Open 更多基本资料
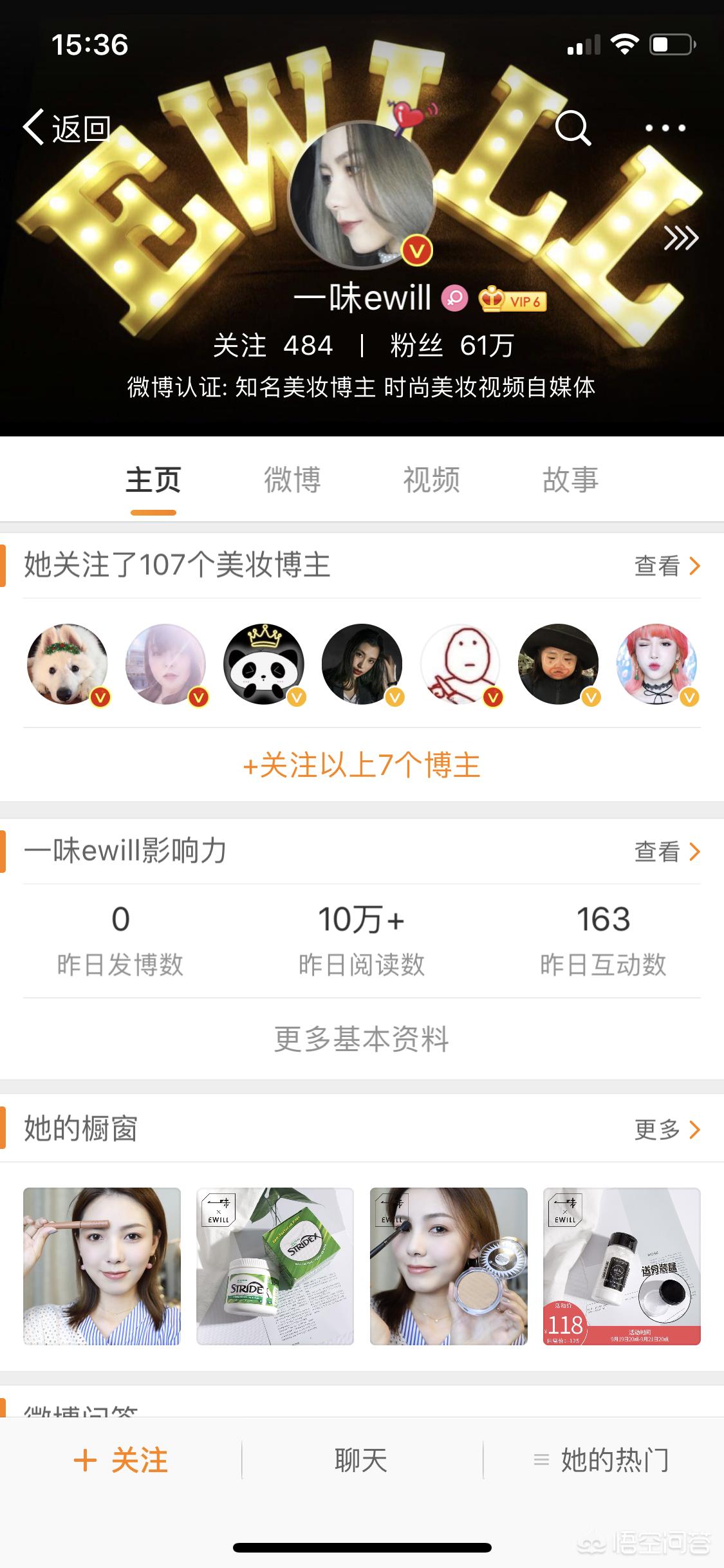Screen dimensions: 724x1568 [362, 1039]
